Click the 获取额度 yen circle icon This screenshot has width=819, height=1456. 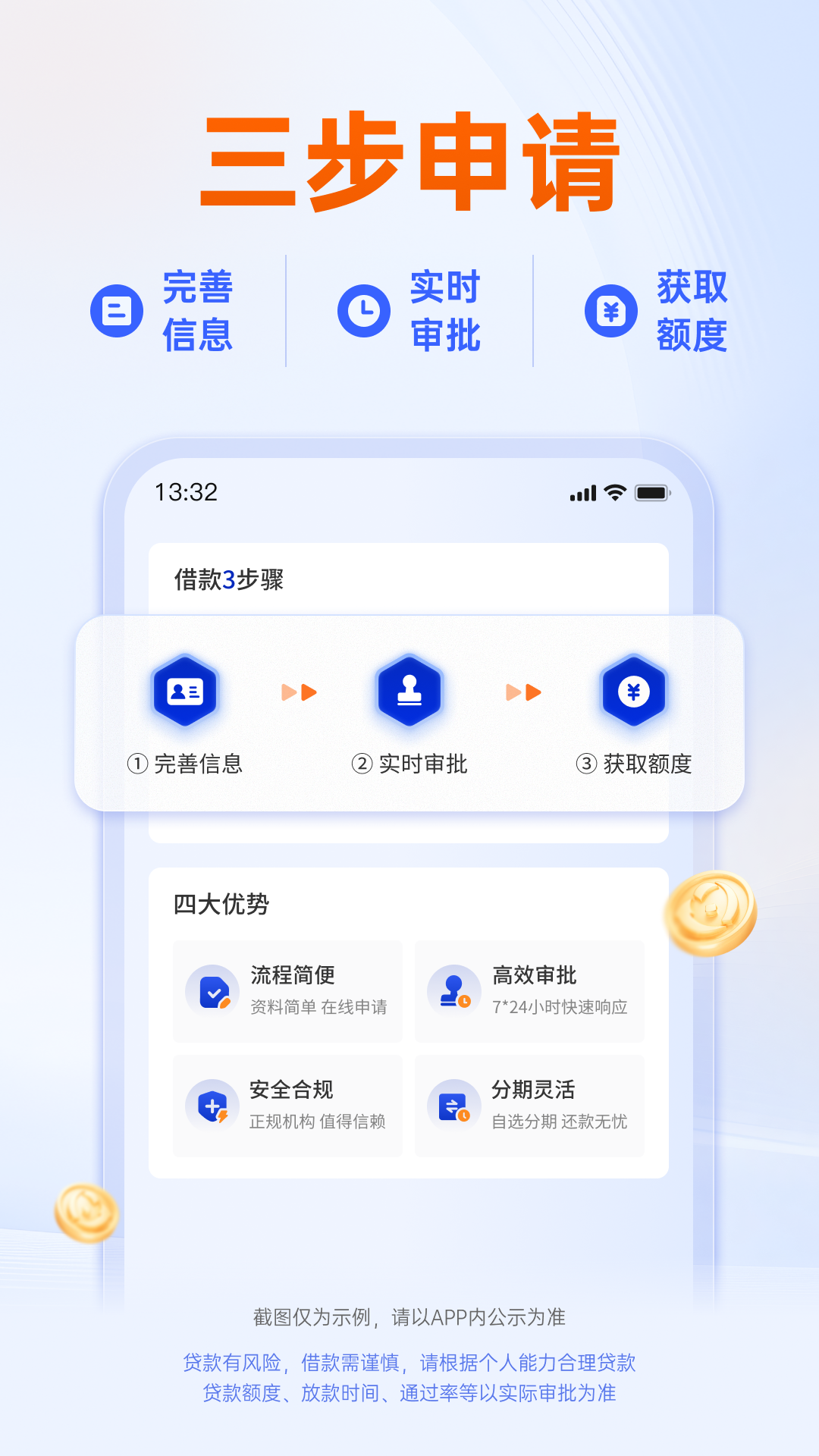611,310
